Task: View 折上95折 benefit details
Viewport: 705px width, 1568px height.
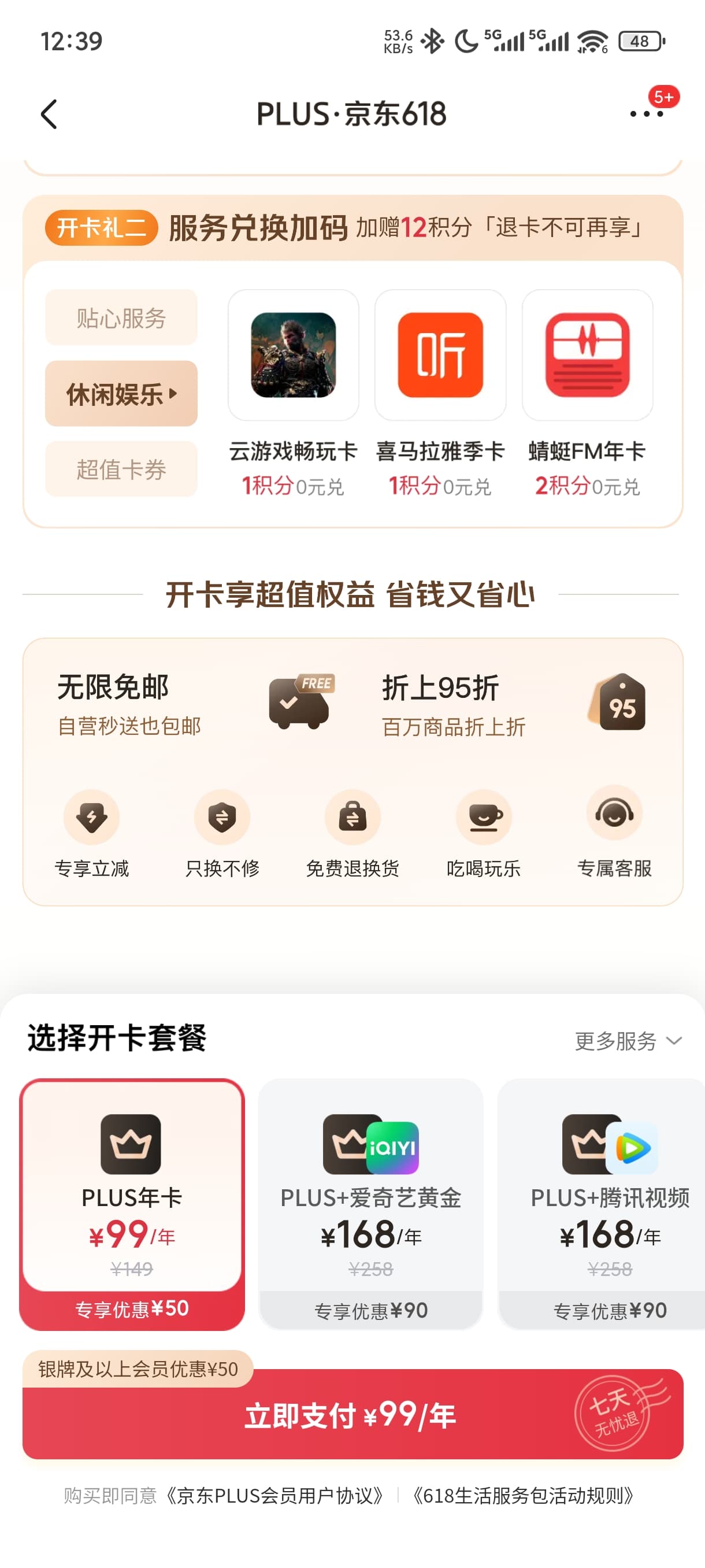Action: coord(514,704)
